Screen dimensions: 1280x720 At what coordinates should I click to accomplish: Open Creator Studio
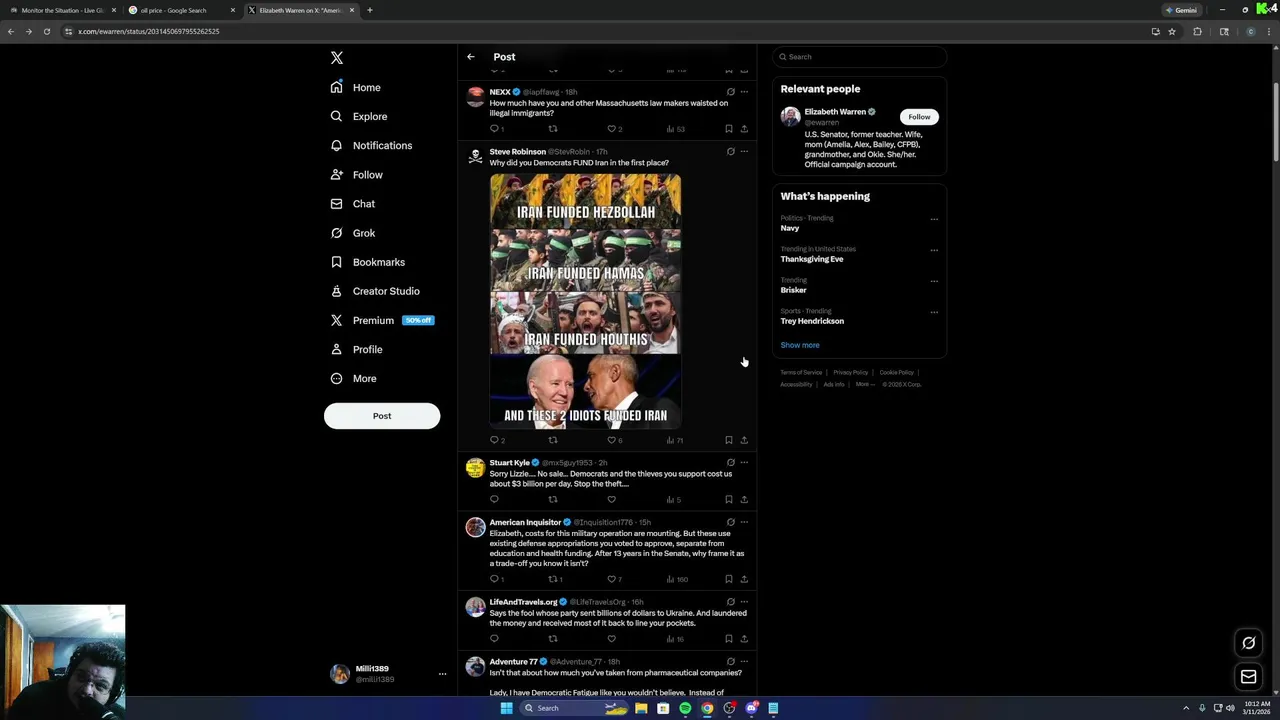pyautogui.click(x=385, y=291)
